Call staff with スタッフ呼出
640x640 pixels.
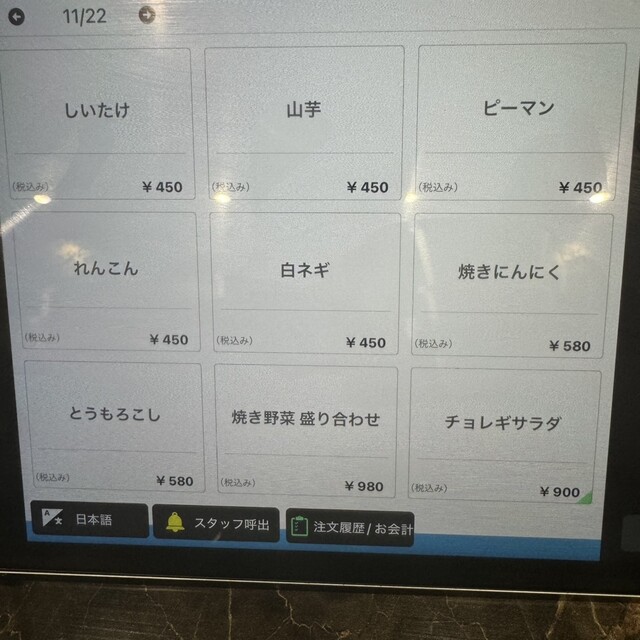click(217, 524)
